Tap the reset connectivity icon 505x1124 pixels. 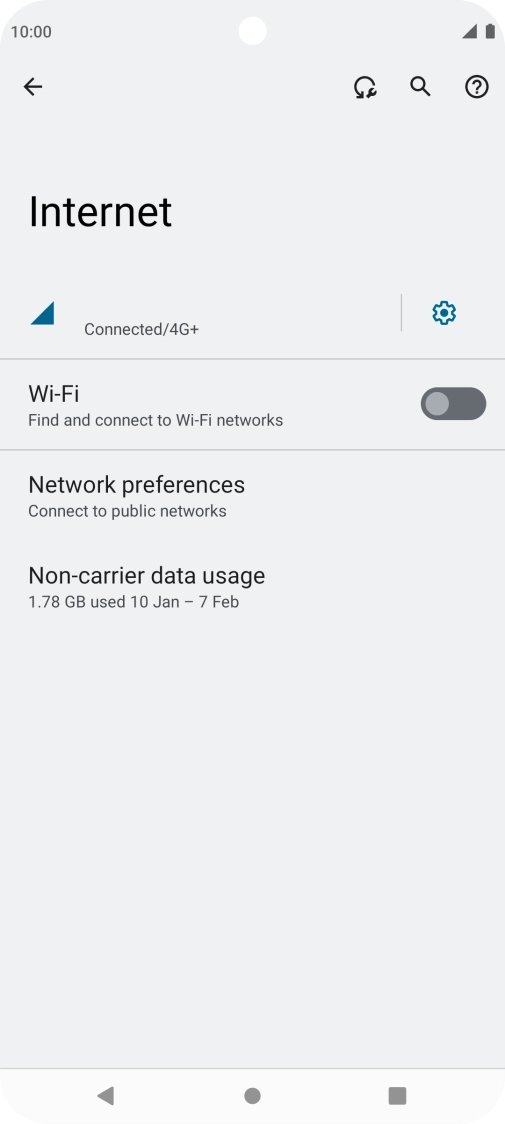(365, 87)
